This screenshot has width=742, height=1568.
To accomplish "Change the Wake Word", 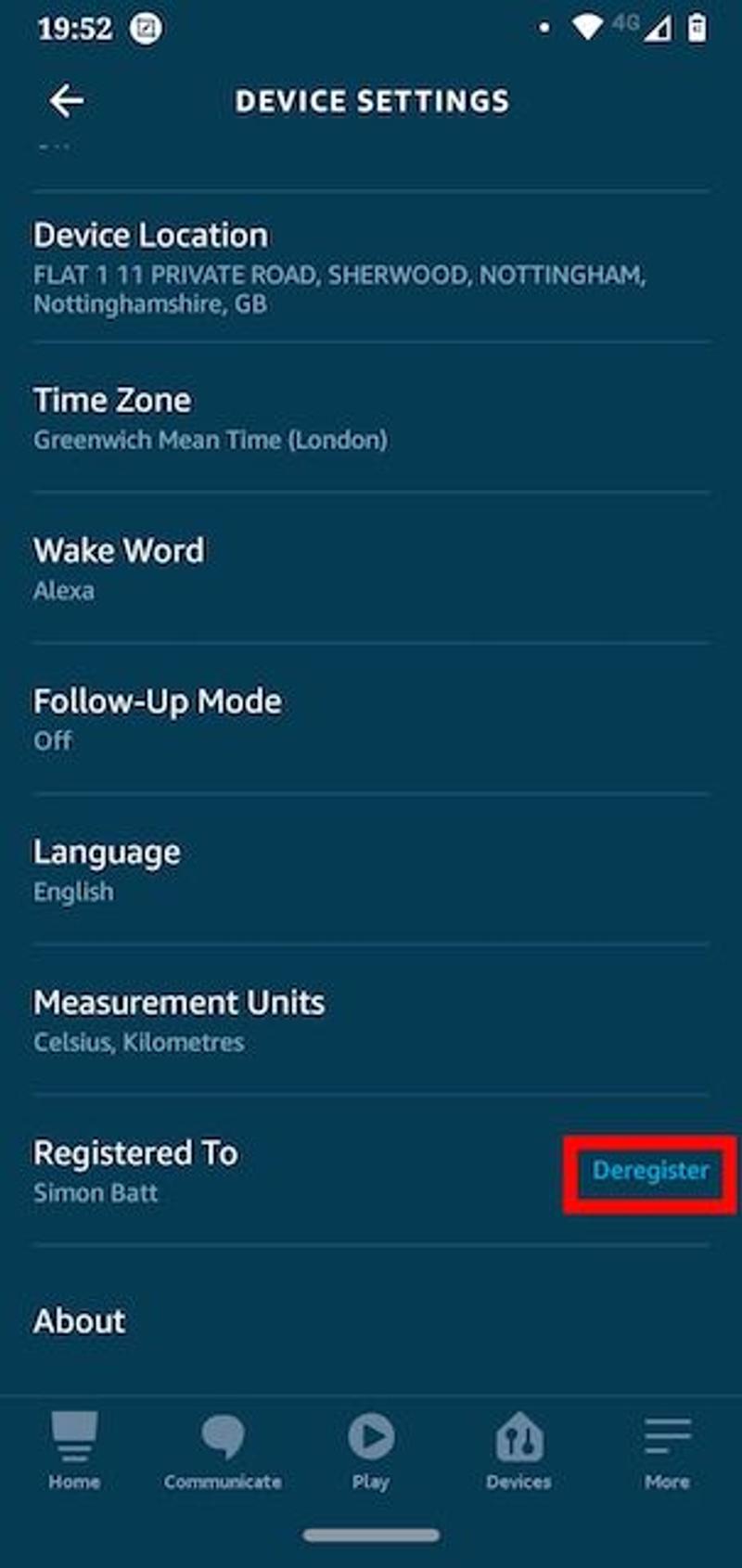I will (x=371, y=568).
